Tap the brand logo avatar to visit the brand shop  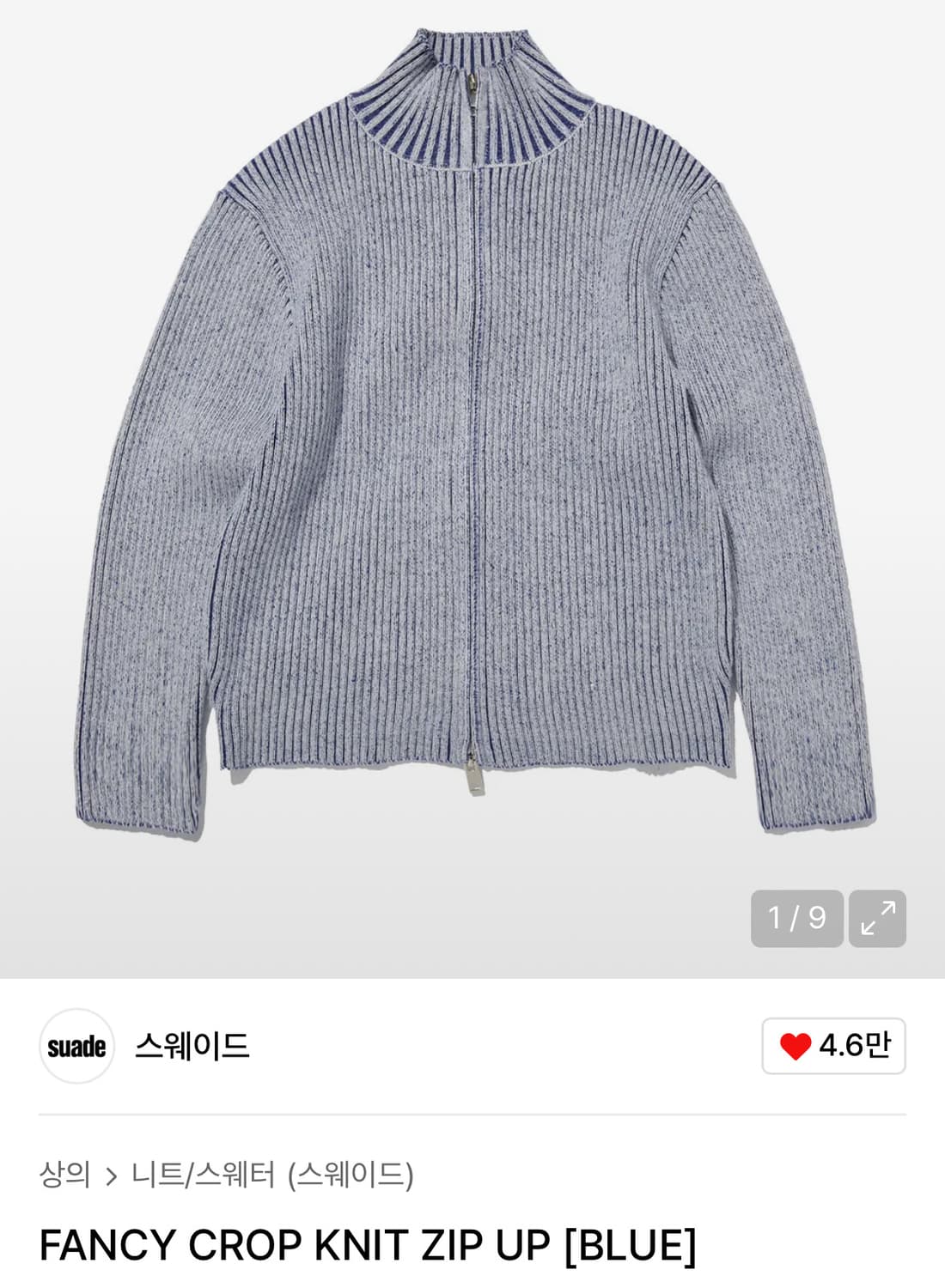(x=78, y=1044)
